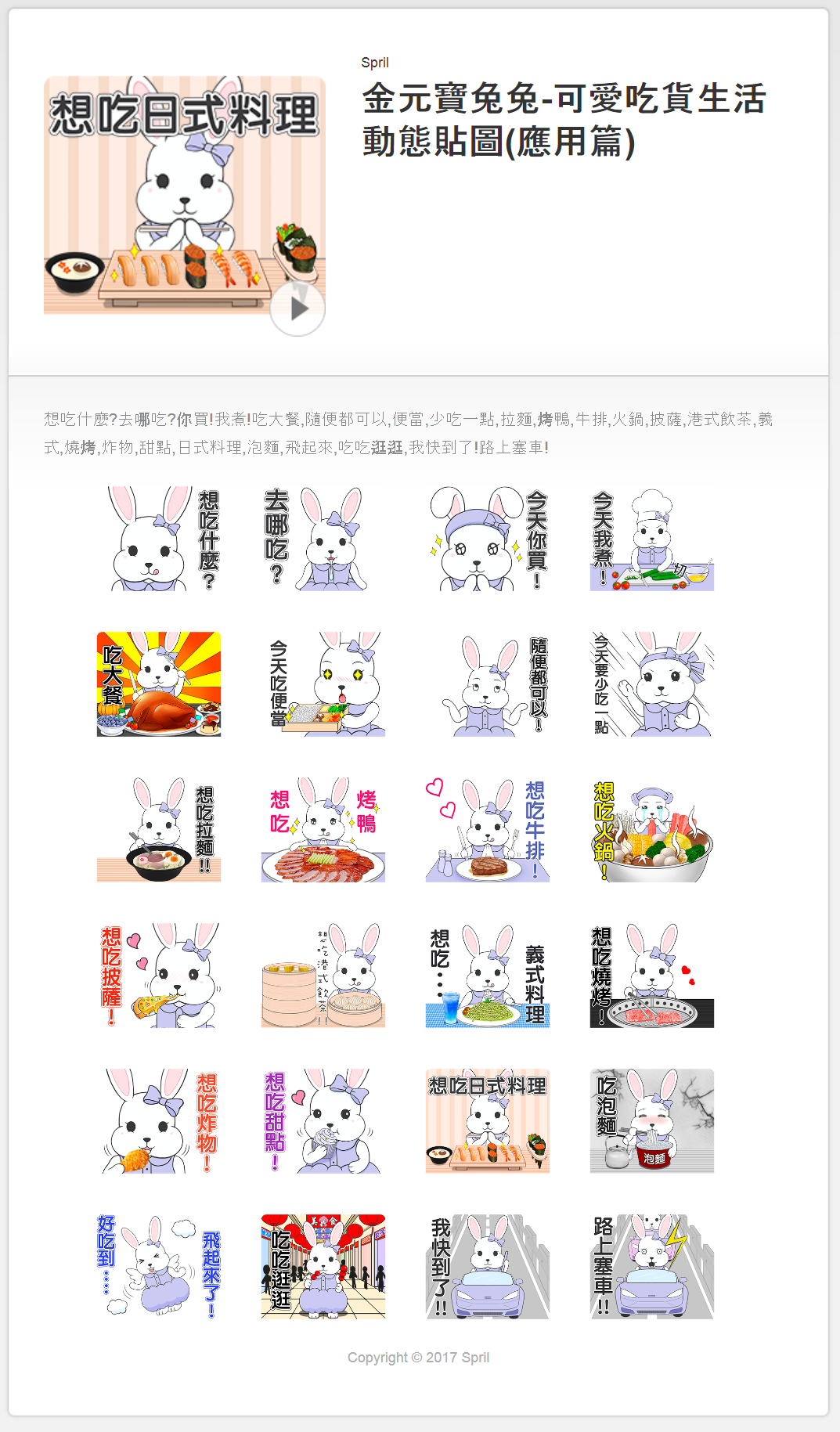Select the 去哪吃? sticker
This screenshot has width=840, height=1432.
click(x=323, y=539)
